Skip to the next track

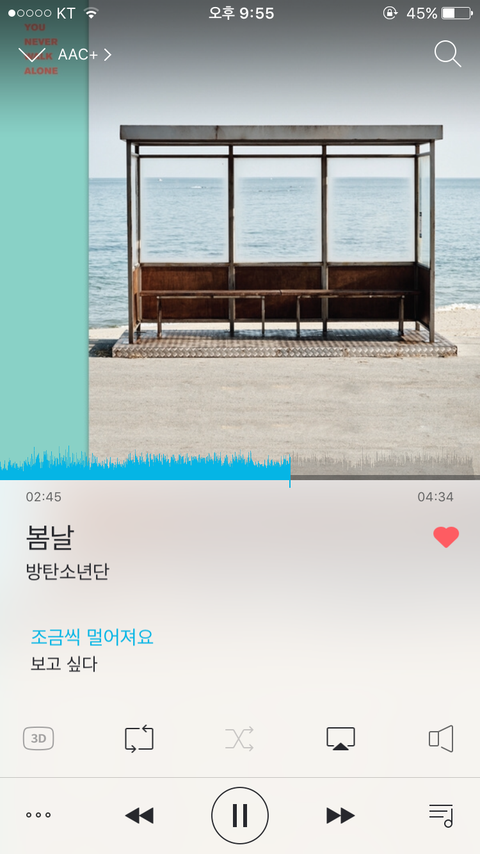(341, 815)
